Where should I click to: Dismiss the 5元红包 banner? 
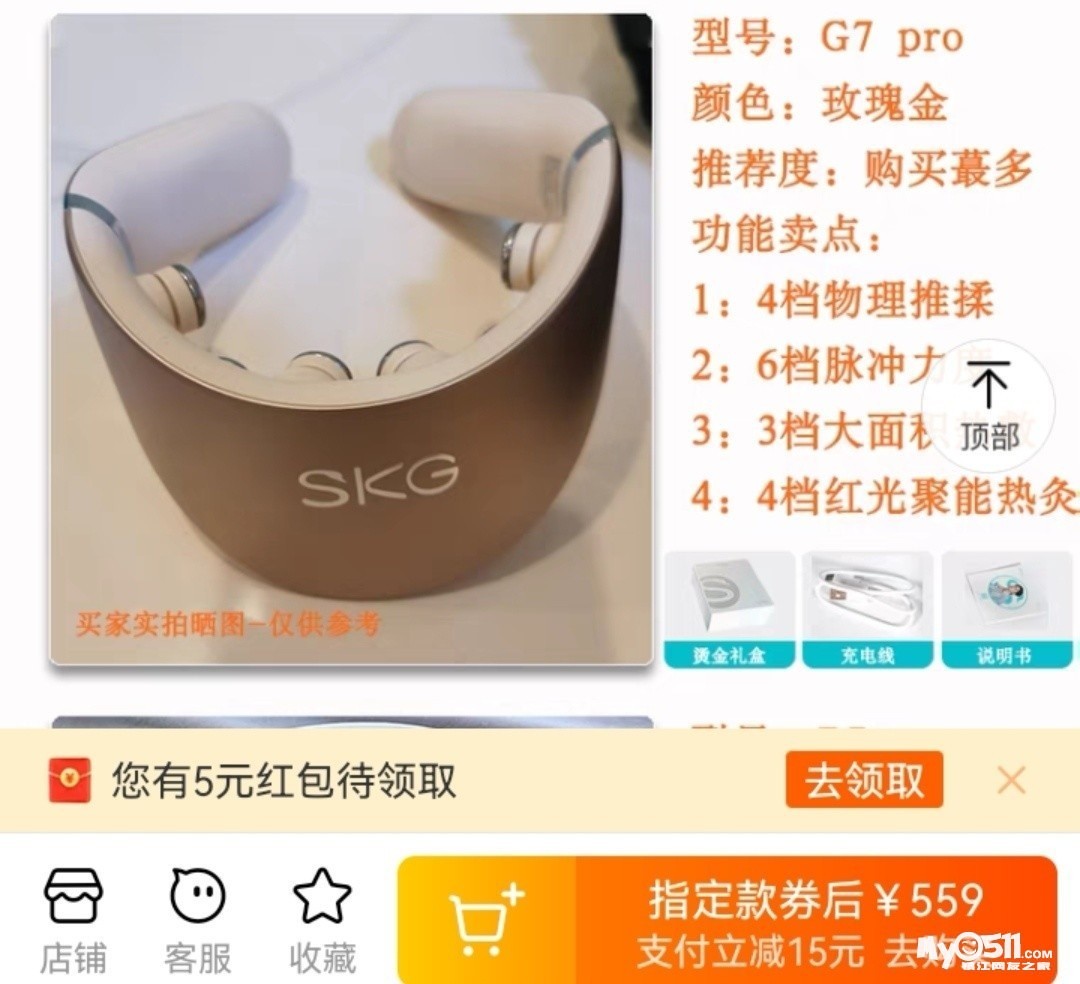point(1011,780)
